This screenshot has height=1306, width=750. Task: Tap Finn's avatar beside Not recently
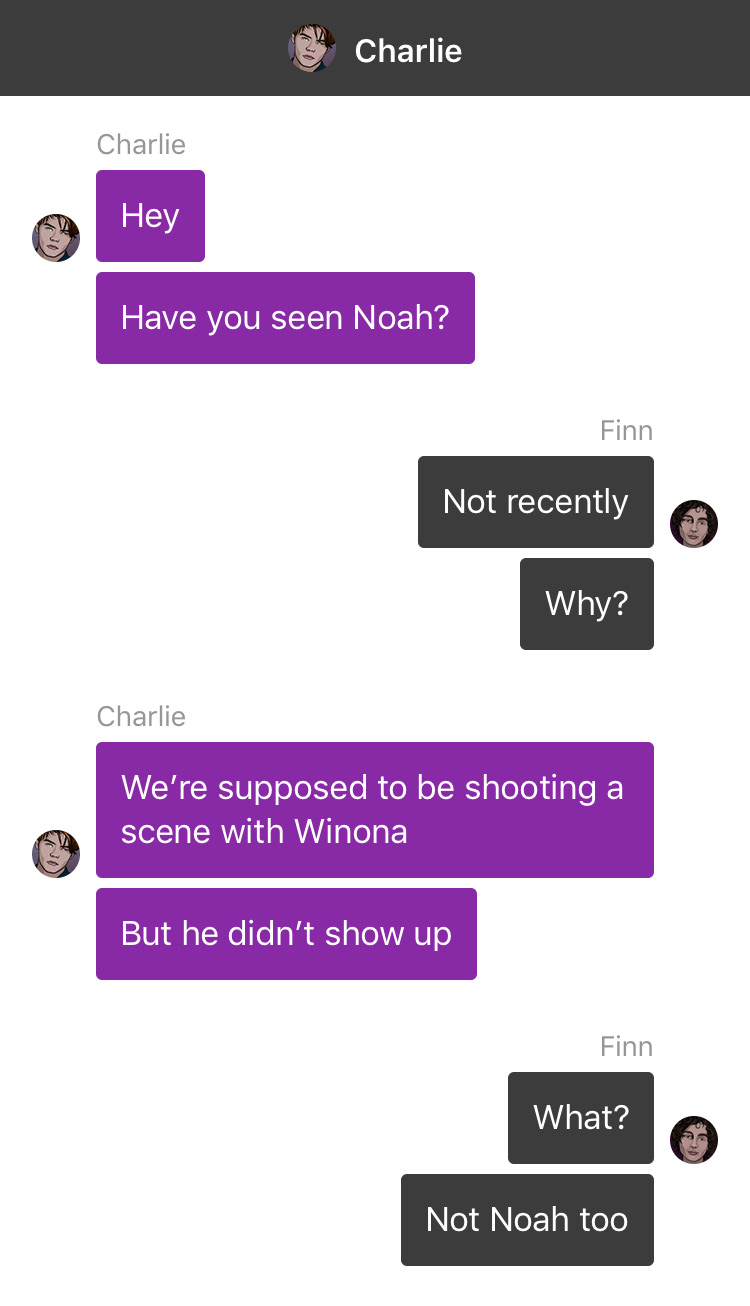point(694,524)
